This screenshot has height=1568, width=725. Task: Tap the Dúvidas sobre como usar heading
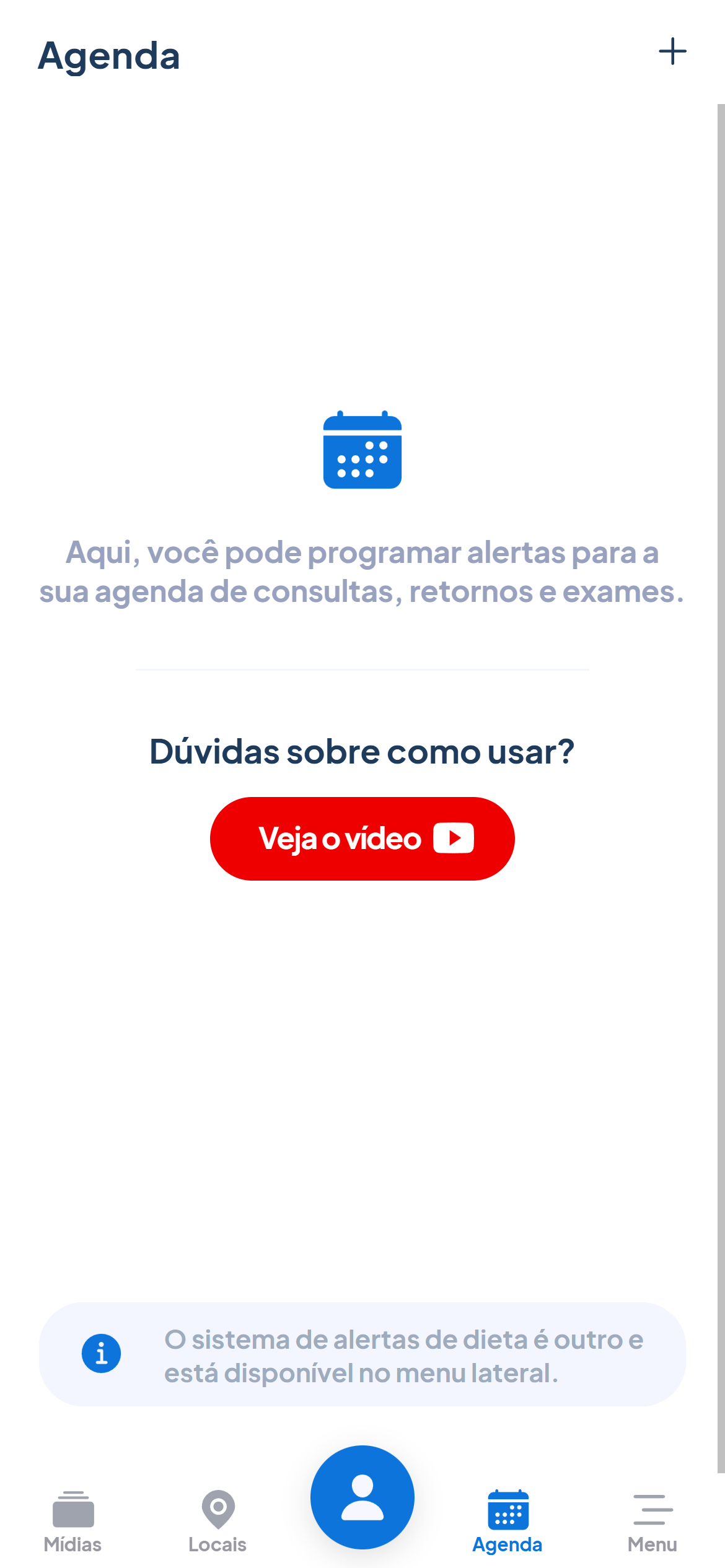(x=362, y=751)
